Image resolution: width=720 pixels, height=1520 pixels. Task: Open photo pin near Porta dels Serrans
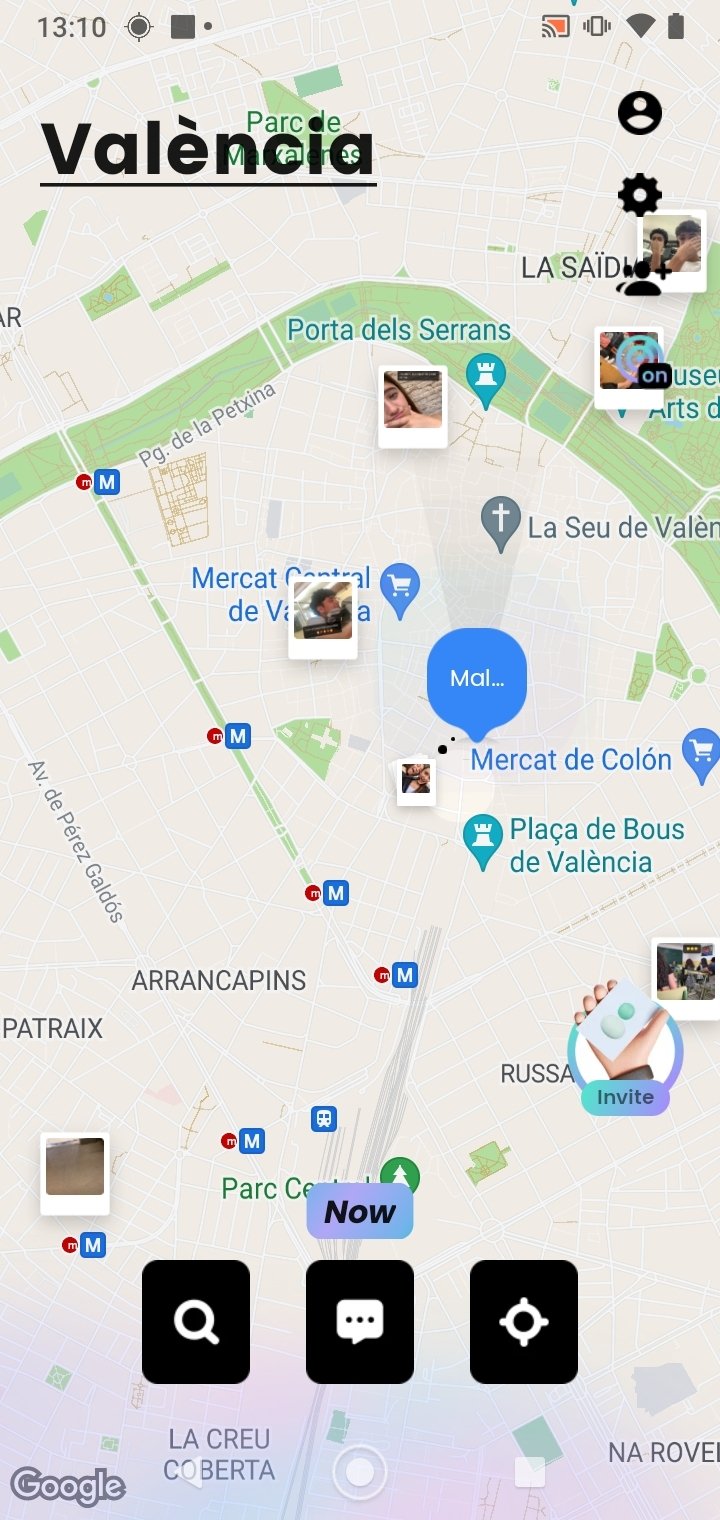(x=413, y=404)
